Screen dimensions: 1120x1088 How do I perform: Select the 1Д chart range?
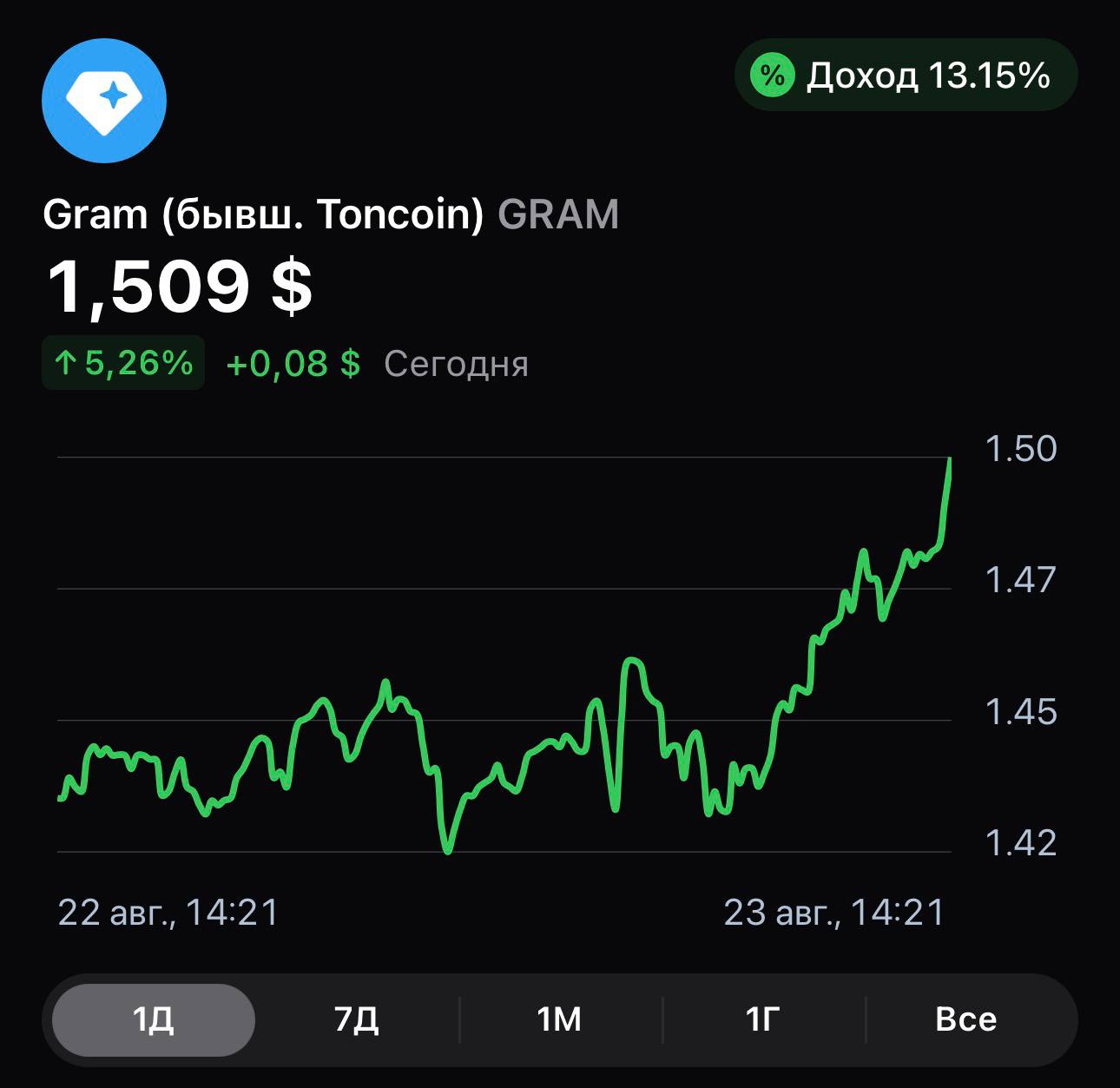pos(154,1019)
